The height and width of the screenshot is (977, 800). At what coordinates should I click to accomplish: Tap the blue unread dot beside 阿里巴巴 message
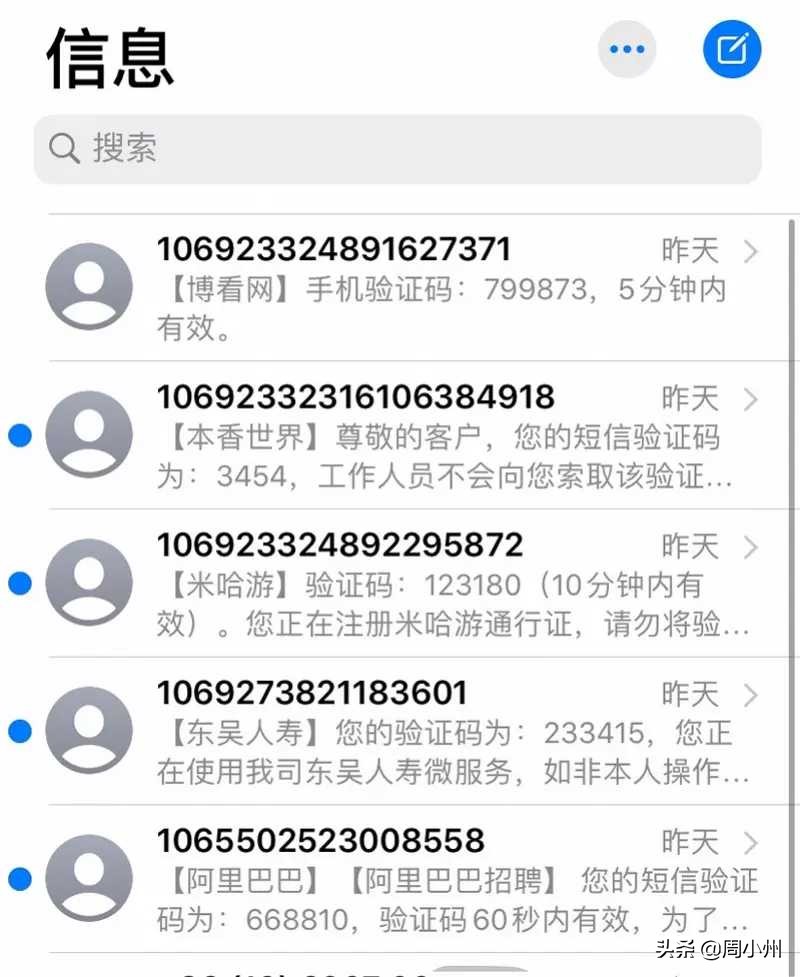(18, 876)
